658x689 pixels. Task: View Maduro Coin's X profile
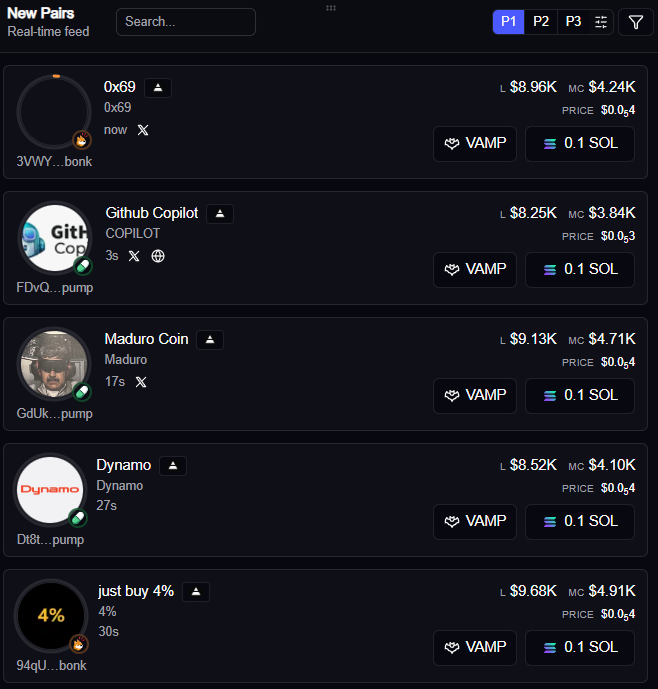pyautogui.click(x=141, y=382)
